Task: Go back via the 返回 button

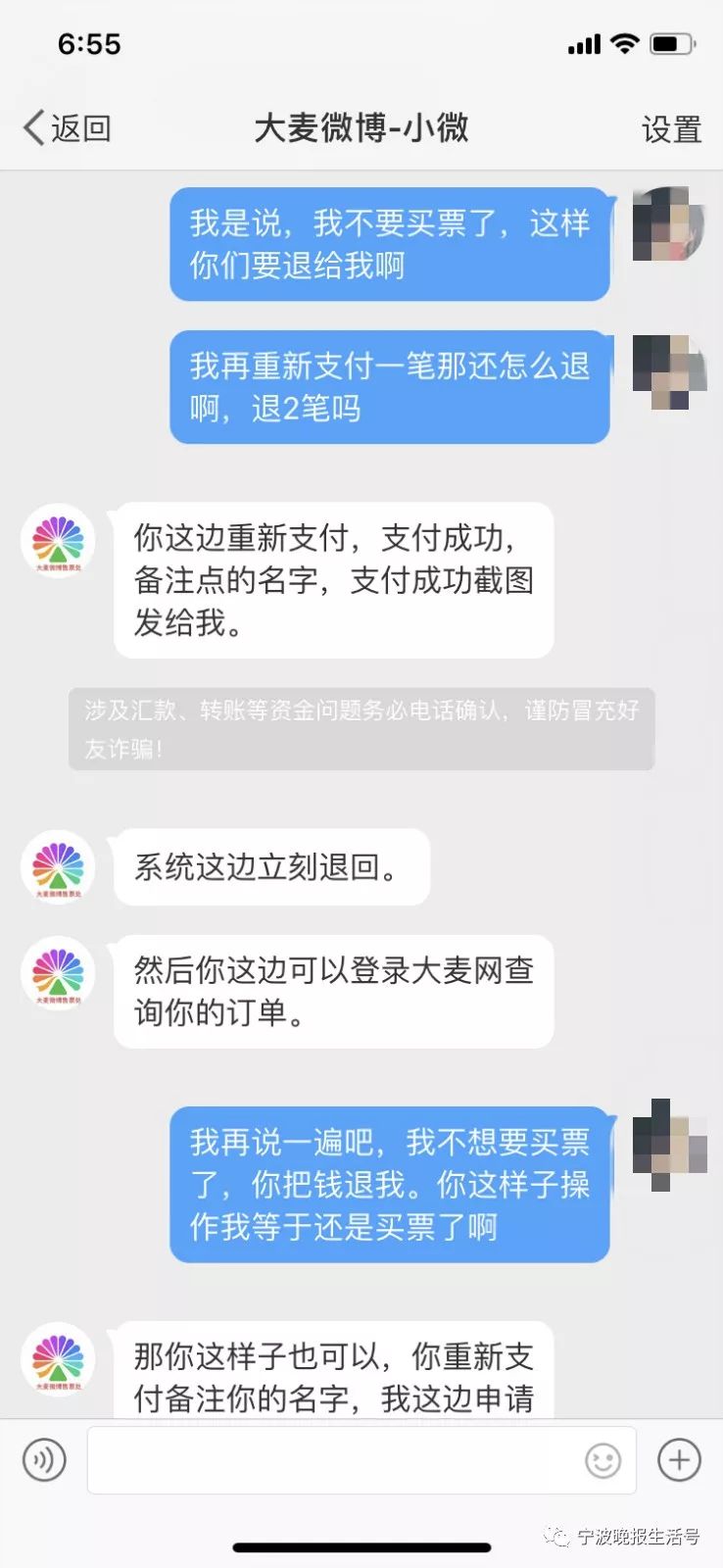Action: [x=67, y=128]
